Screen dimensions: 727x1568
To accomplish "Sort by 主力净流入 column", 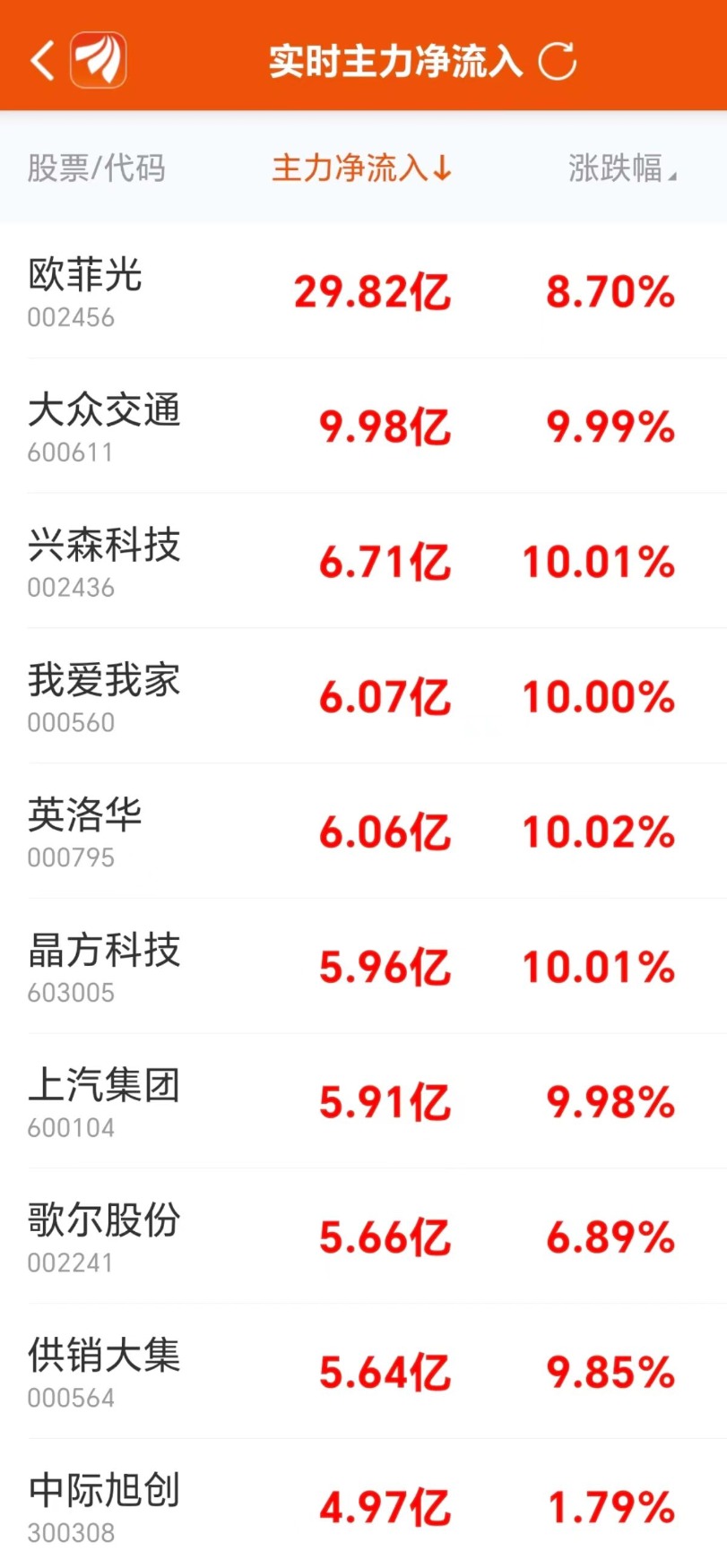I will coord(361,168).
